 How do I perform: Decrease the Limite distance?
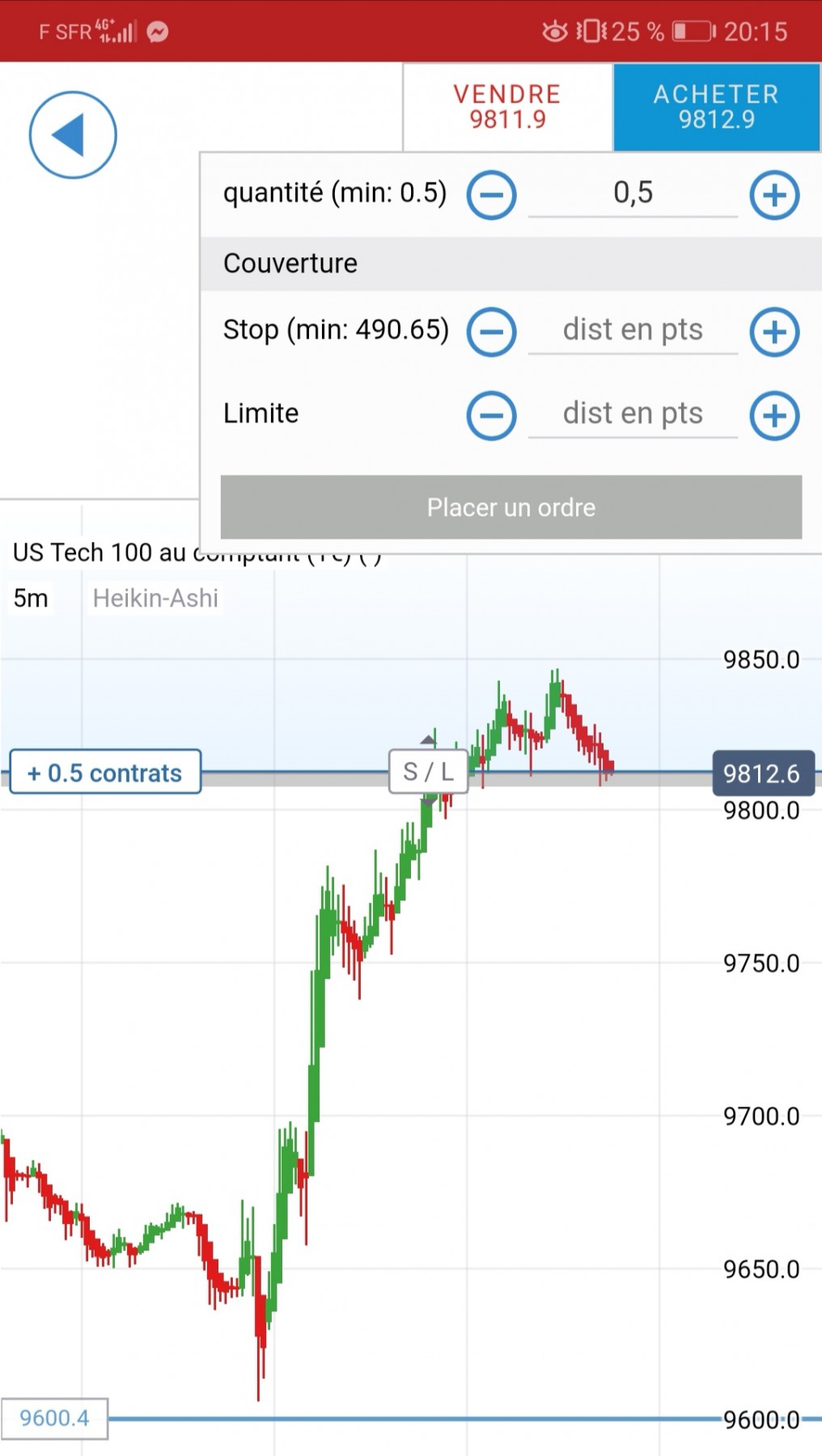coord(491,416)
